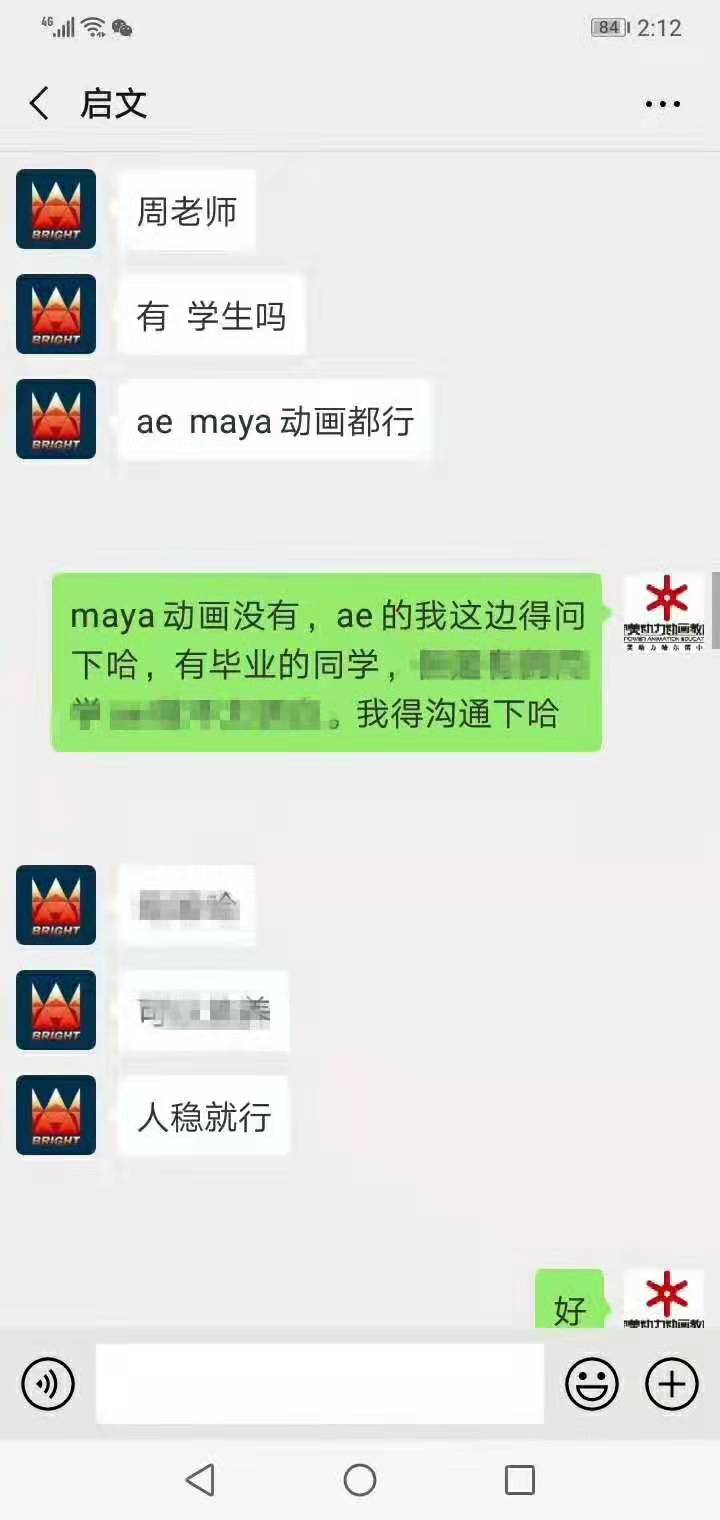Go to the Android home screen
Image resolution: width=720 pixels, height=1520 pixels.
pos(360,1479)
